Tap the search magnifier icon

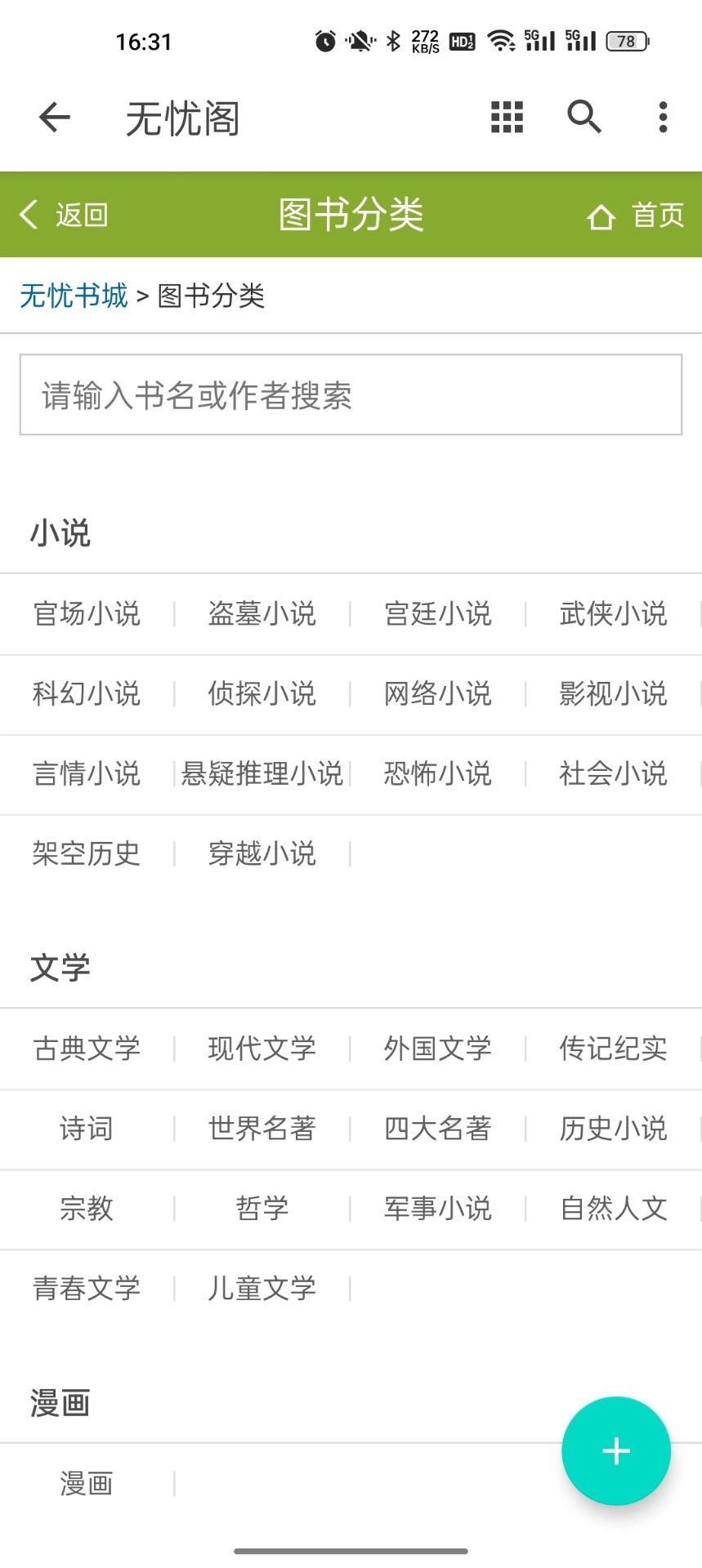[x=583, y=117]
